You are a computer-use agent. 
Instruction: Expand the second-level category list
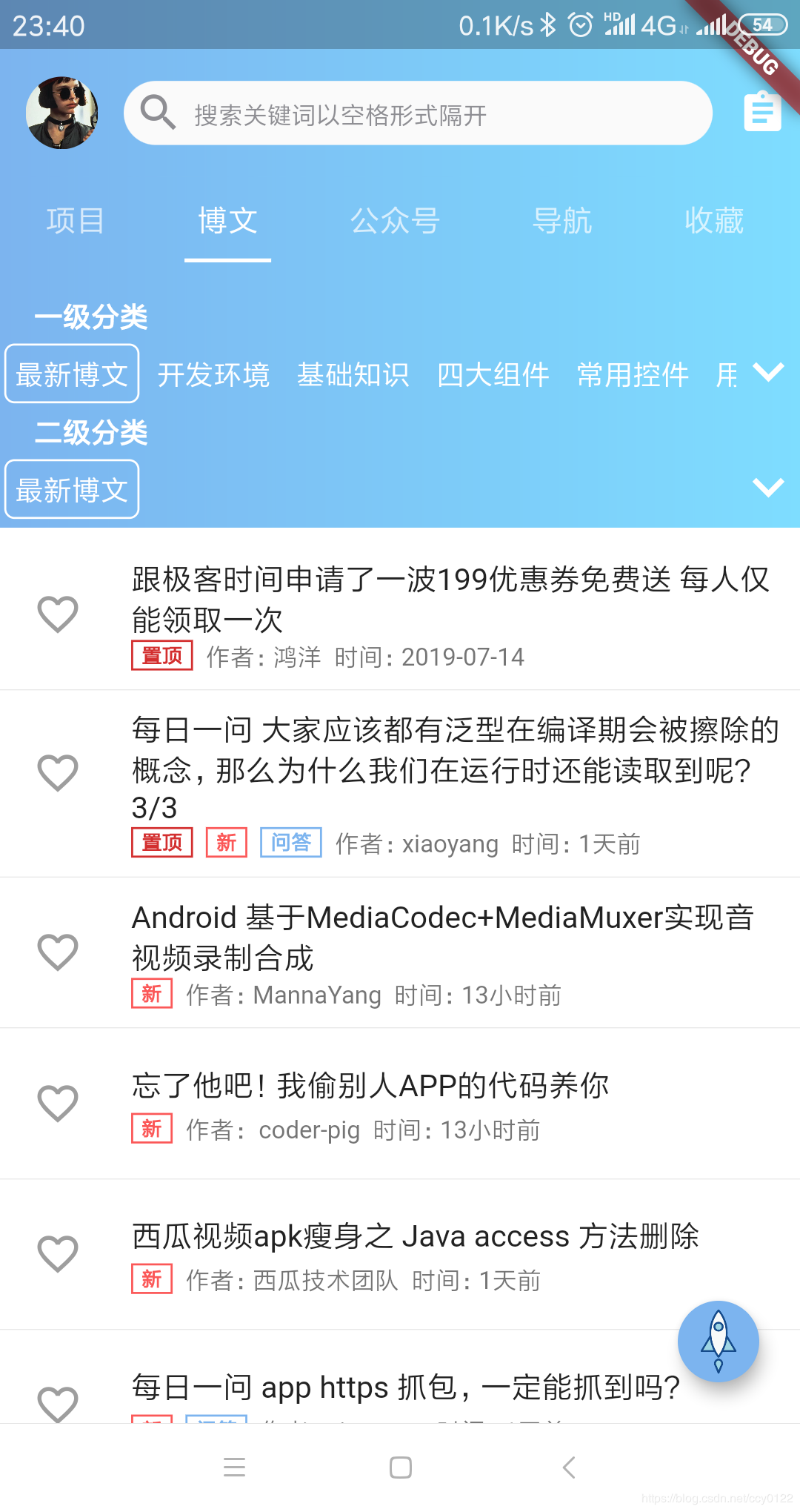(x=767, y=489)
